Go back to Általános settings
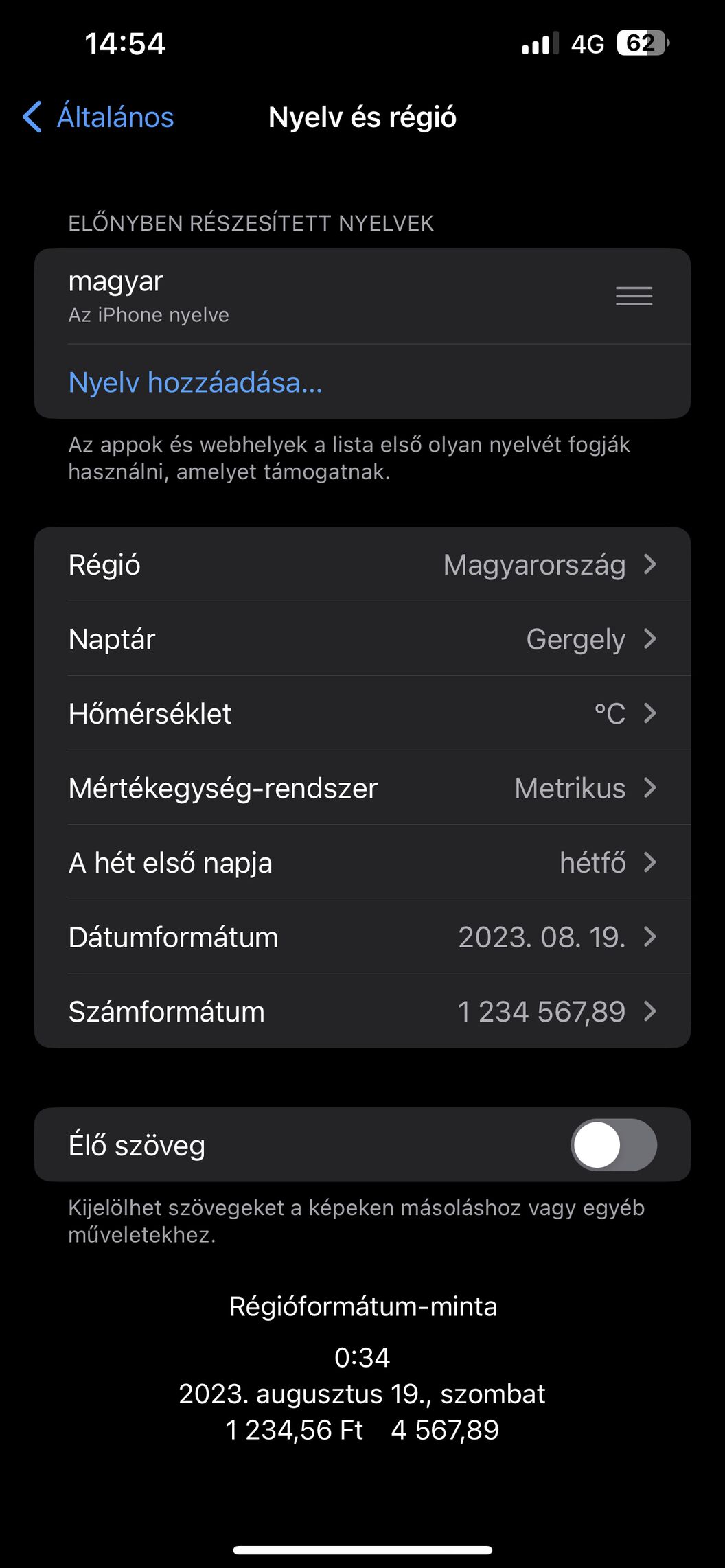 point(98,117)
